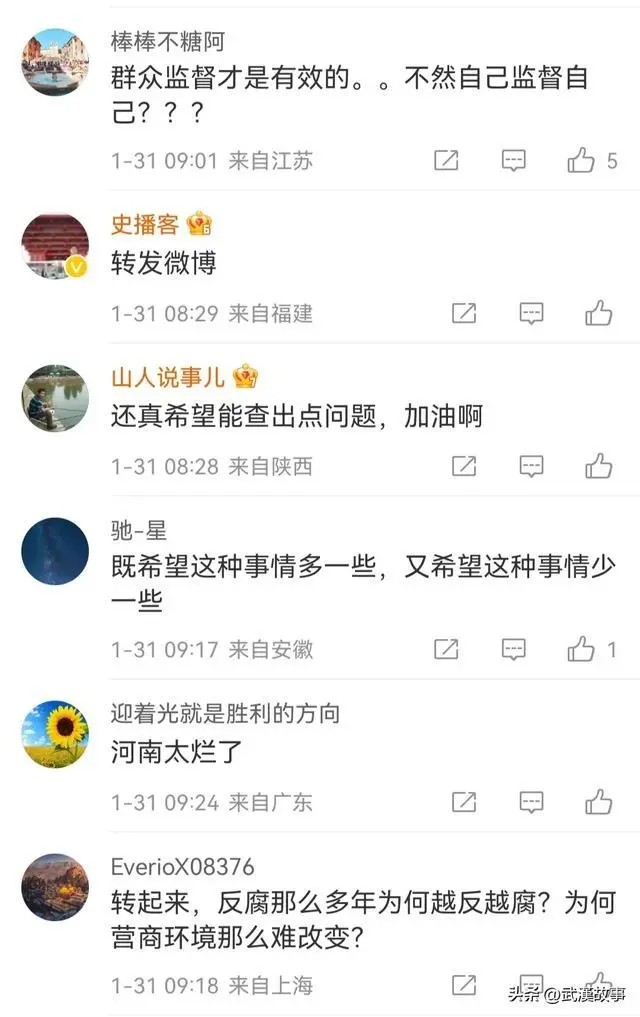Repost the comment by 山人说事儿

click(x=464, y=465)
